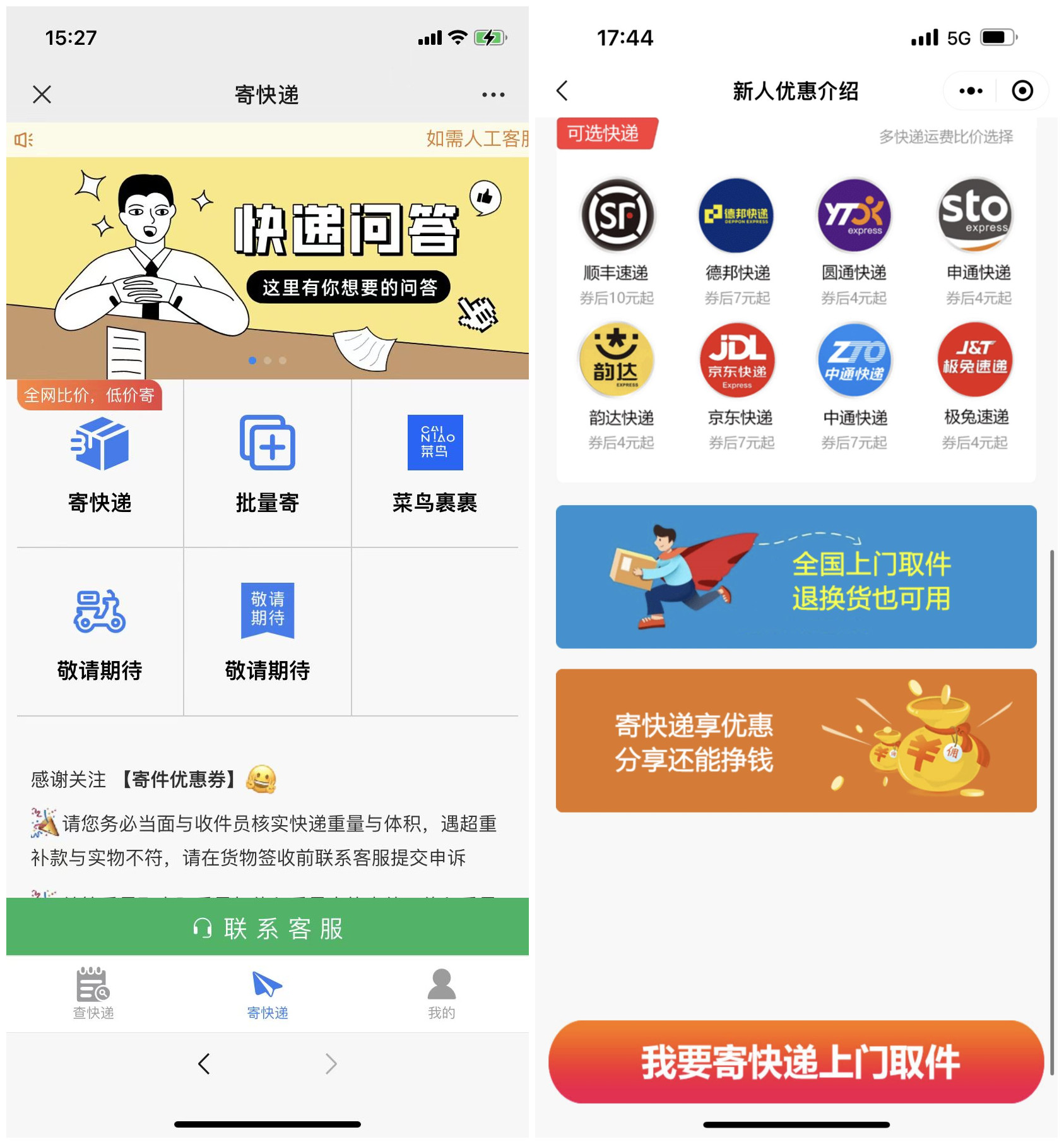The height and width of the screenshot is (1144, 1064).
Task: Close the 寄快递 page with the X
Action: coord(42,95)
